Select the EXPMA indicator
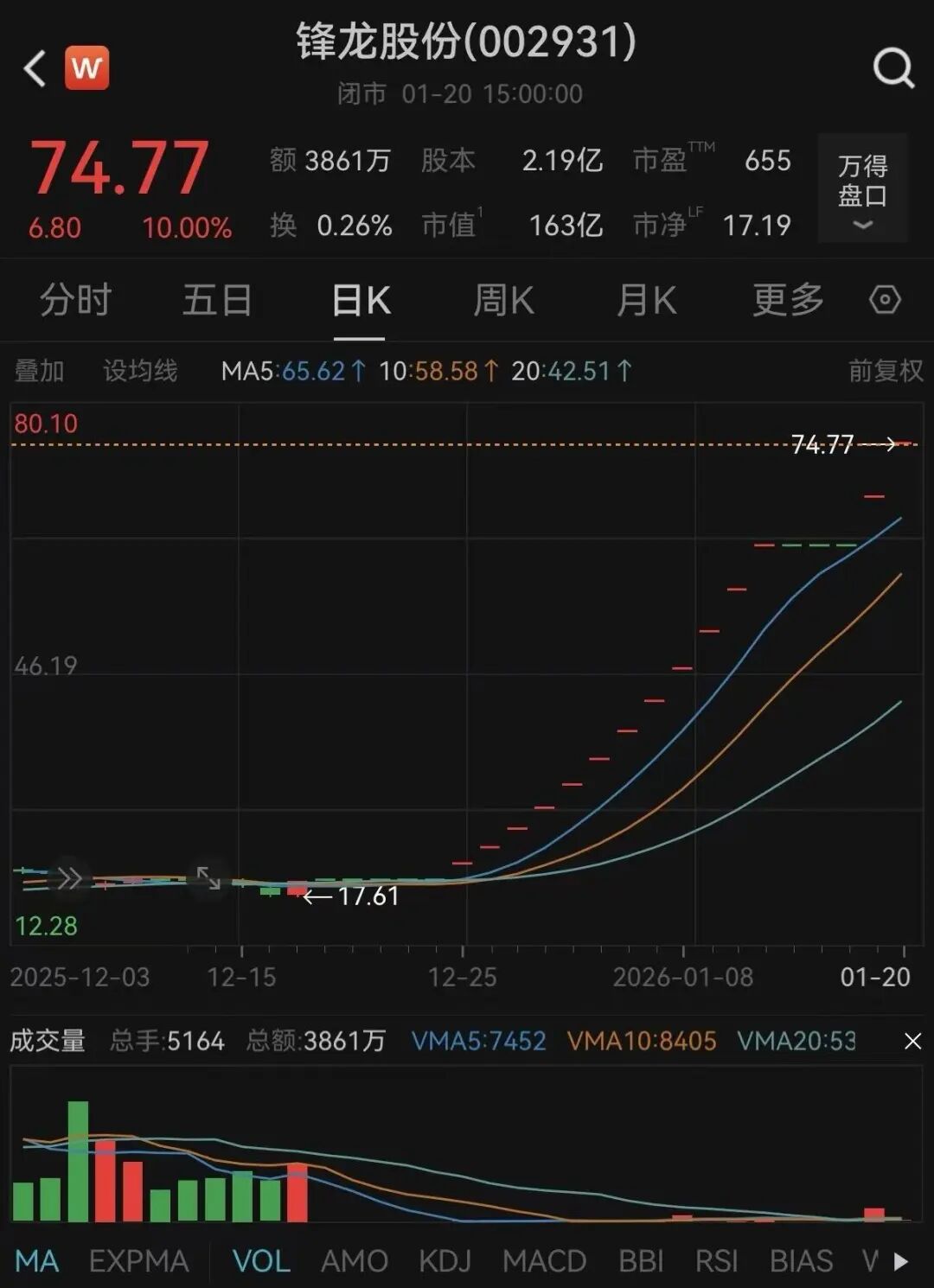 [138, 1261]
